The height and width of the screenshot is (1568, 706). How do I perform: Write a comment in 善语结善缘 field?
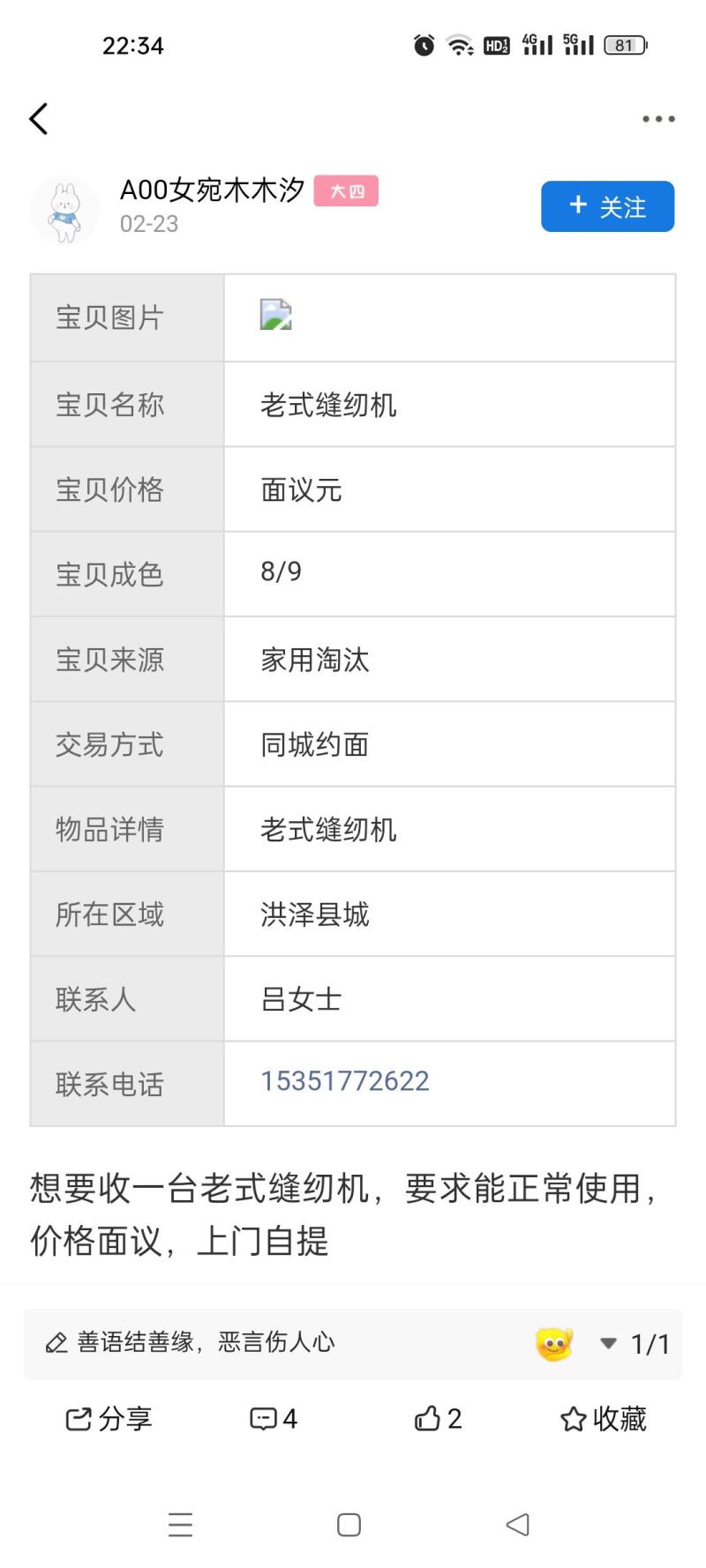(265, 1342)
